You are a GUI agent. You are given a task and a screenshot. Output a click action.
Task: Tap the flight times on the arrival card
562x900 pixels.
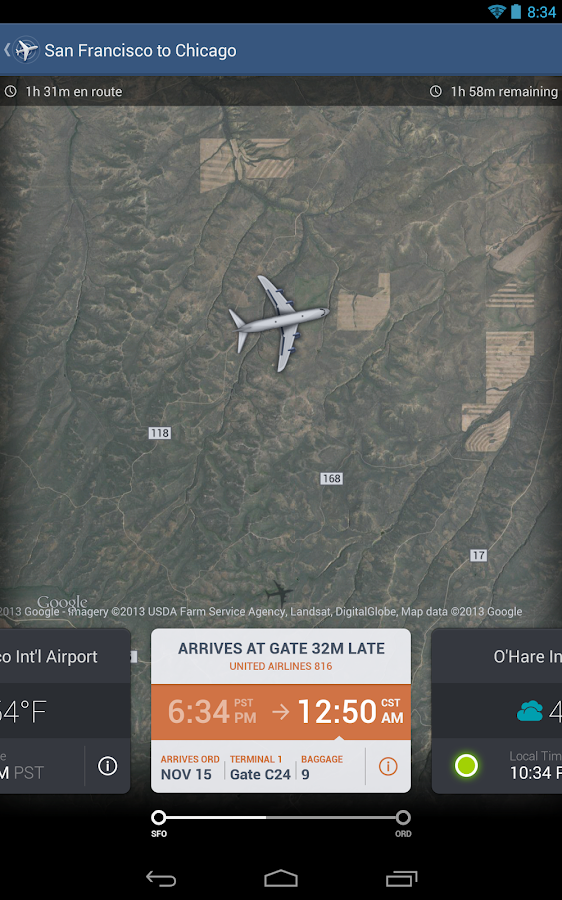281,712
